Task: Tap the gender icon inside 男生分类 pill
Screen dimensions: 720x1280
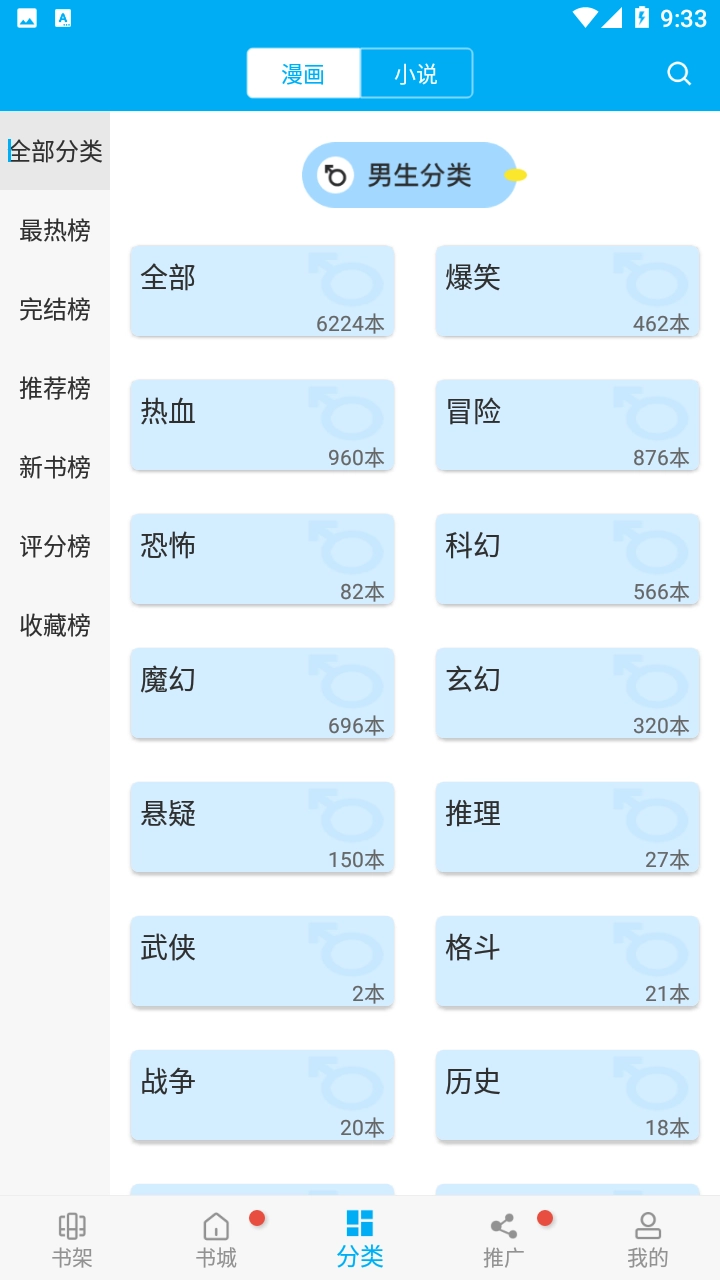Action: tap(333, 175)
